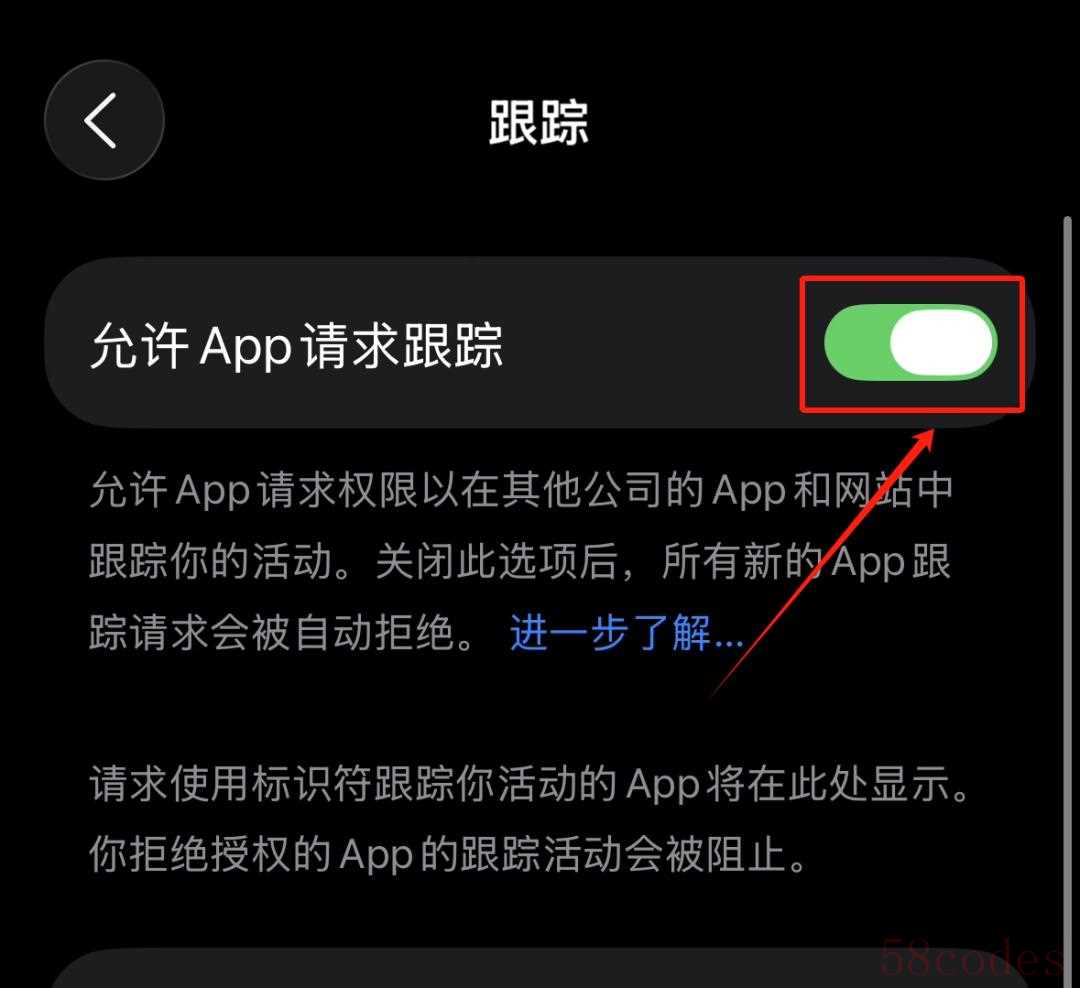Go back from the 跟踪 screen
Image resolution: width=1080 pixels, height=988 pixels.
103,121
